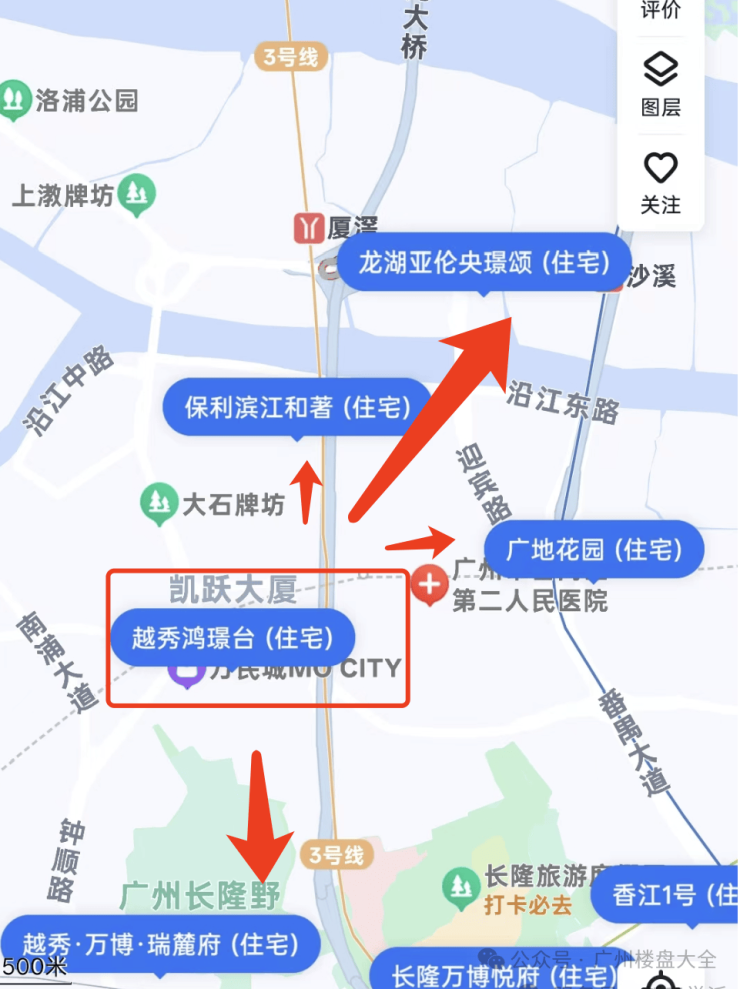Image resolution: width=740 pixels, height=989 pixels.
Task: Open the 广地花园 (住宅) marker
Action: [594, 550]
